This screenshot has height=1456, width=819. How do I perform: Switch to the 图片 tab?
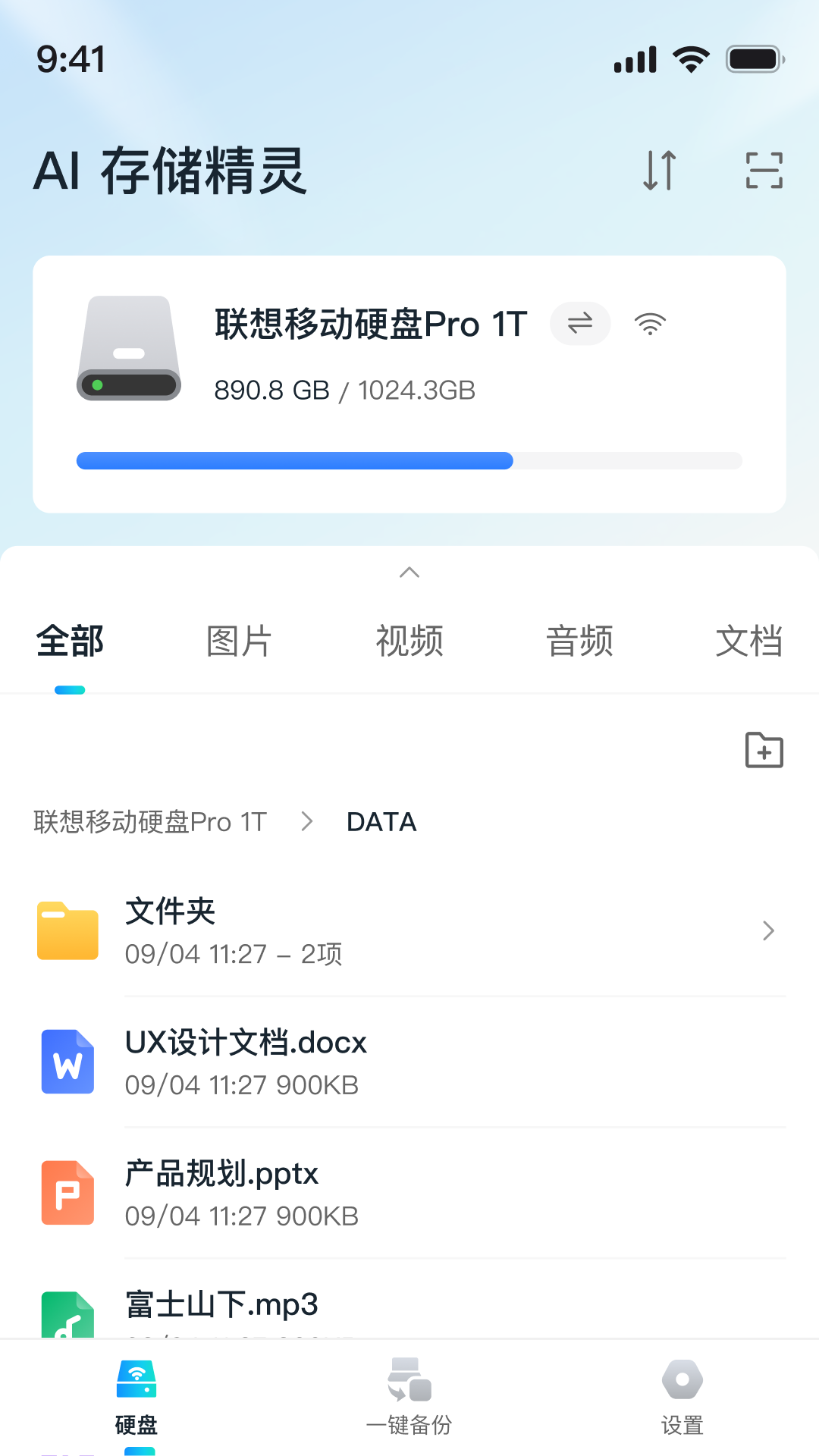239,641
